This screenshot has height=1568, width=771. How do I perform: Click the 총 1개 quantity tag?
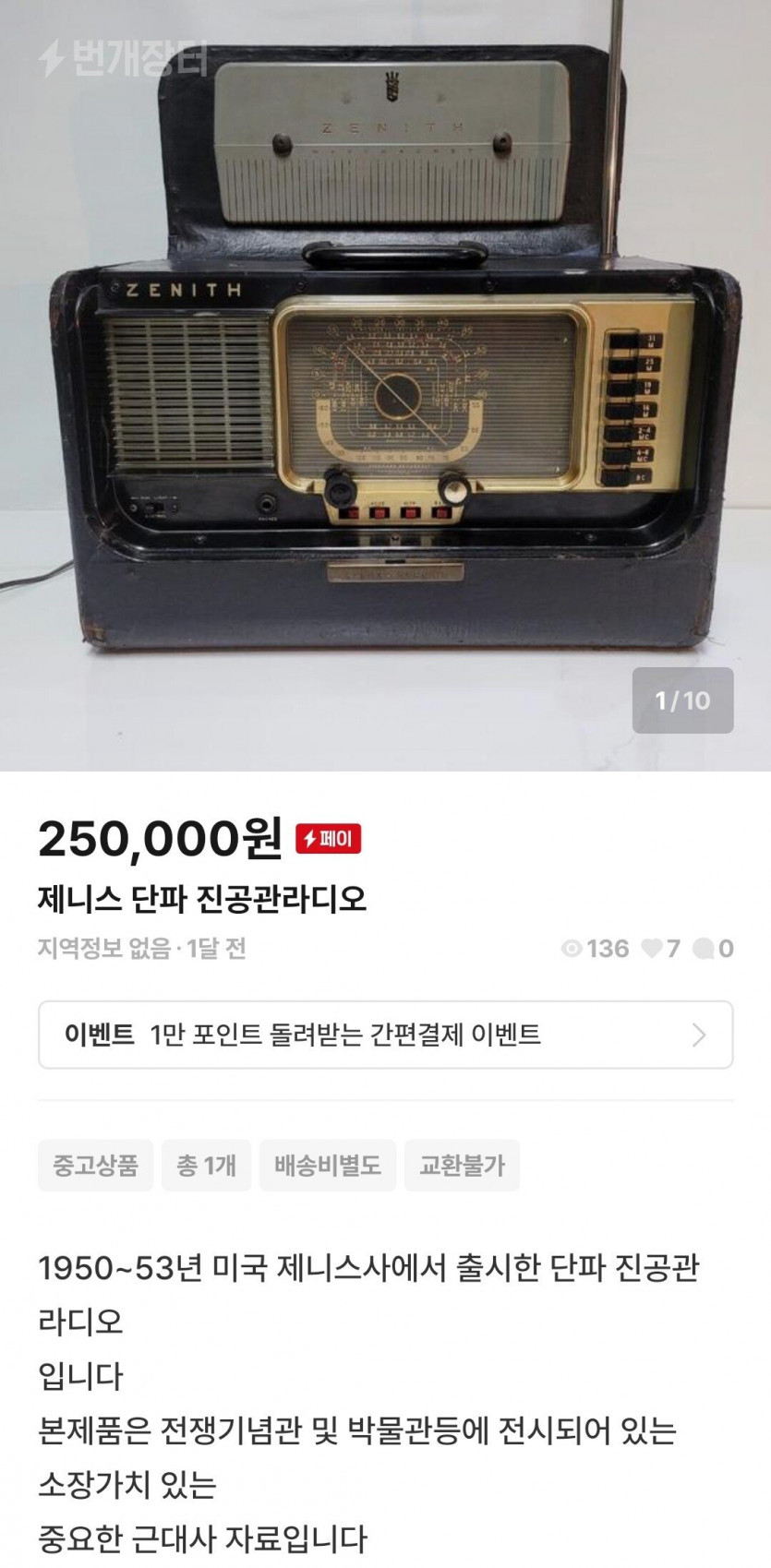coord(205,1165)
